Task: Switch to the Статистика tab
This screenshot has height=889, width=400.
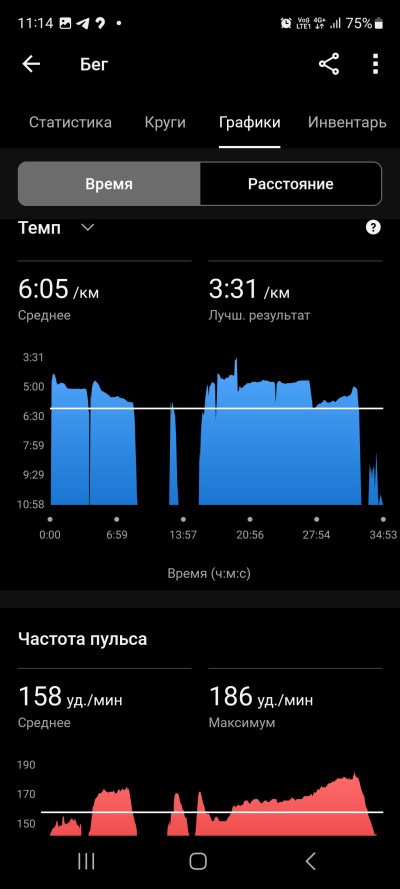Action: [x=70, y=122]
